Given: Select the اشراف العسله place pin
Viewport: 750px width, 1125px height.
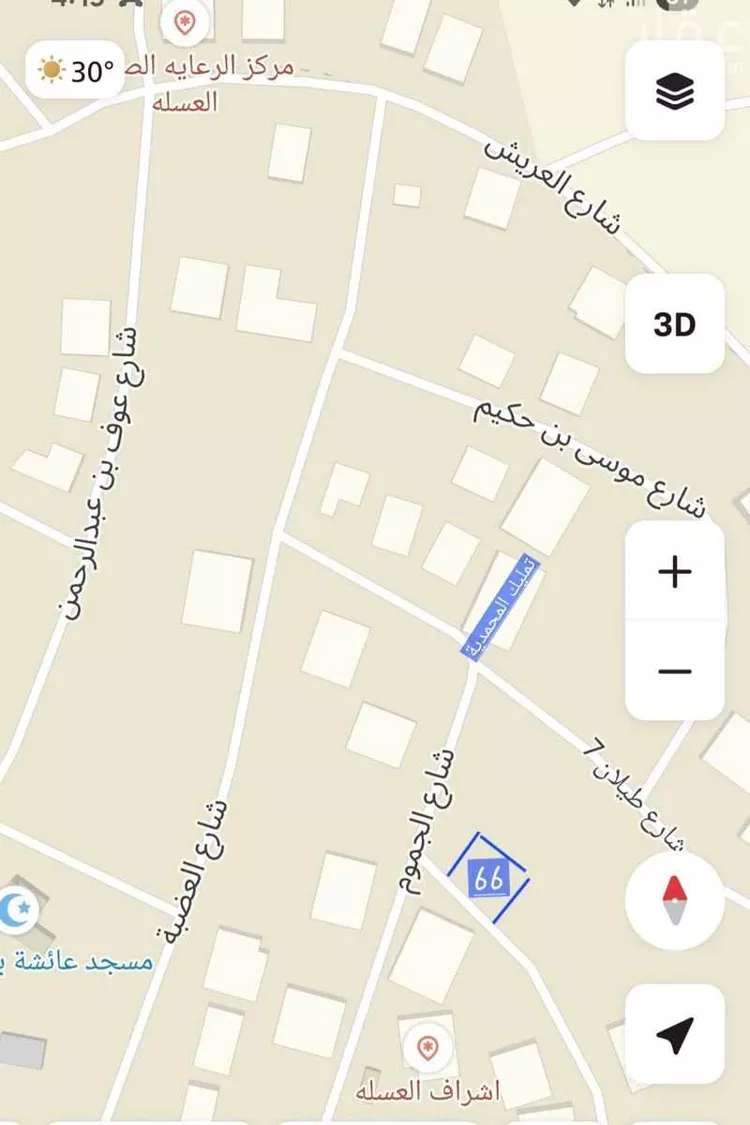Looking at the screenshot, I should tap(428, 1048).
